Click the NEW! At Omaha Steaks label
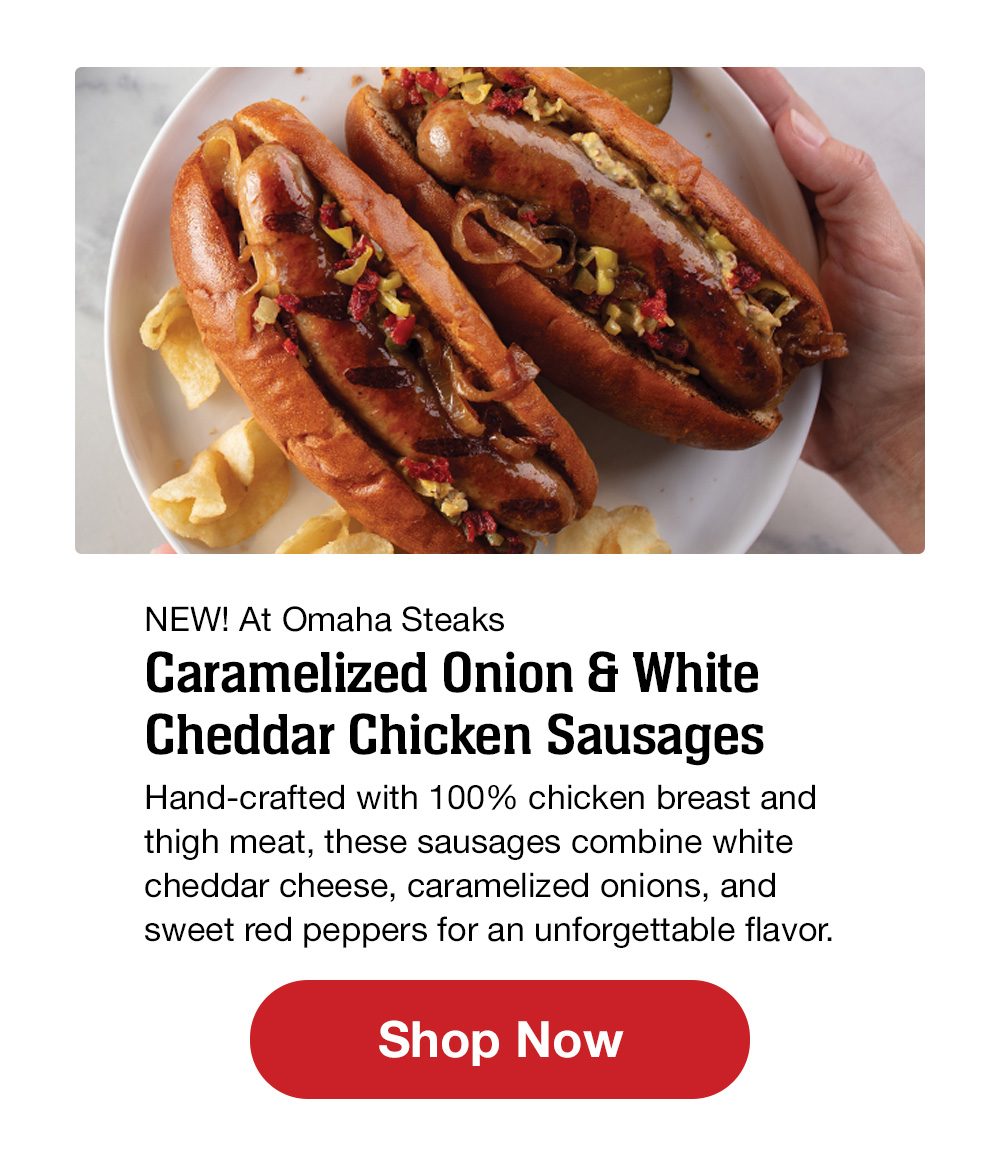 pyautogui.click(x=327, y=619)
